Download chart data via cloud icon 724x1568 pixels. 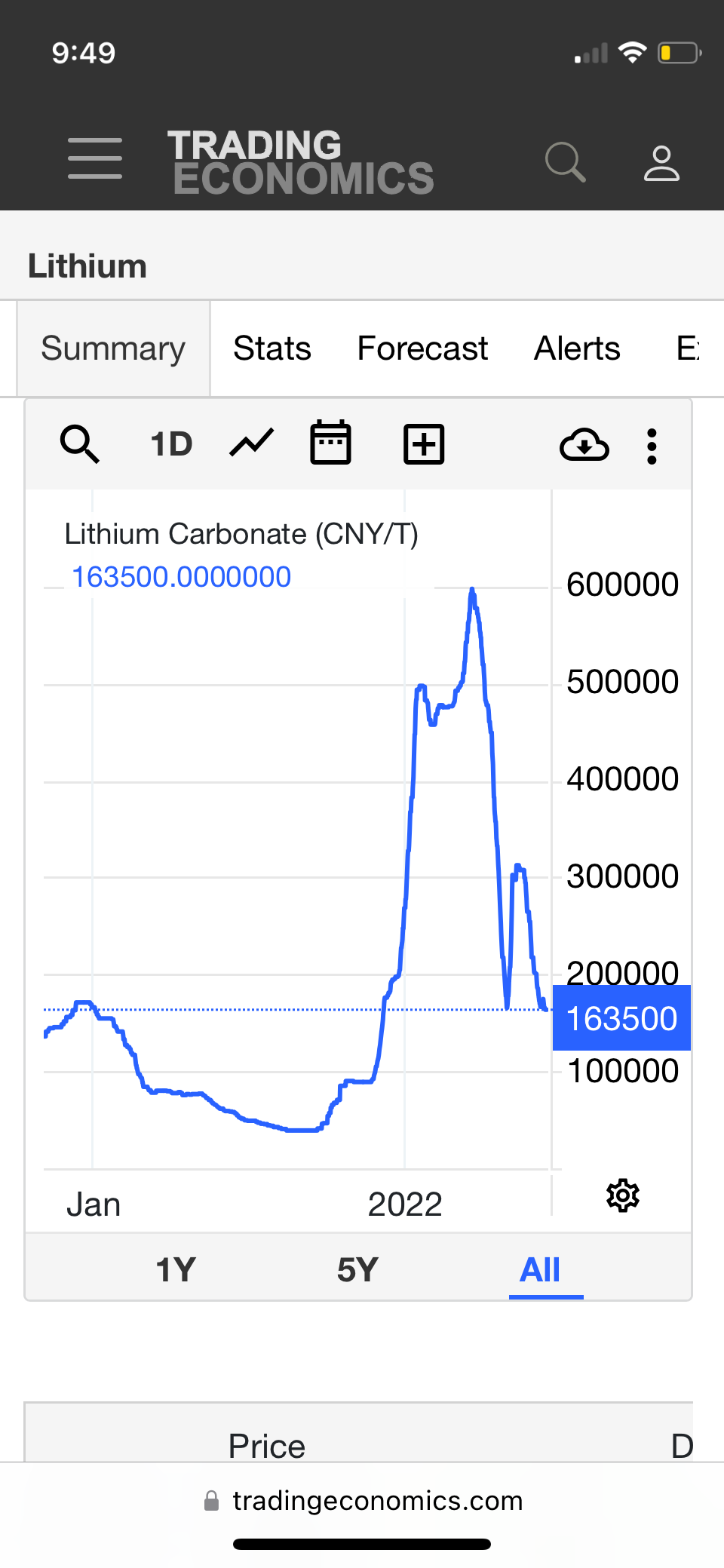click(584, 444)
